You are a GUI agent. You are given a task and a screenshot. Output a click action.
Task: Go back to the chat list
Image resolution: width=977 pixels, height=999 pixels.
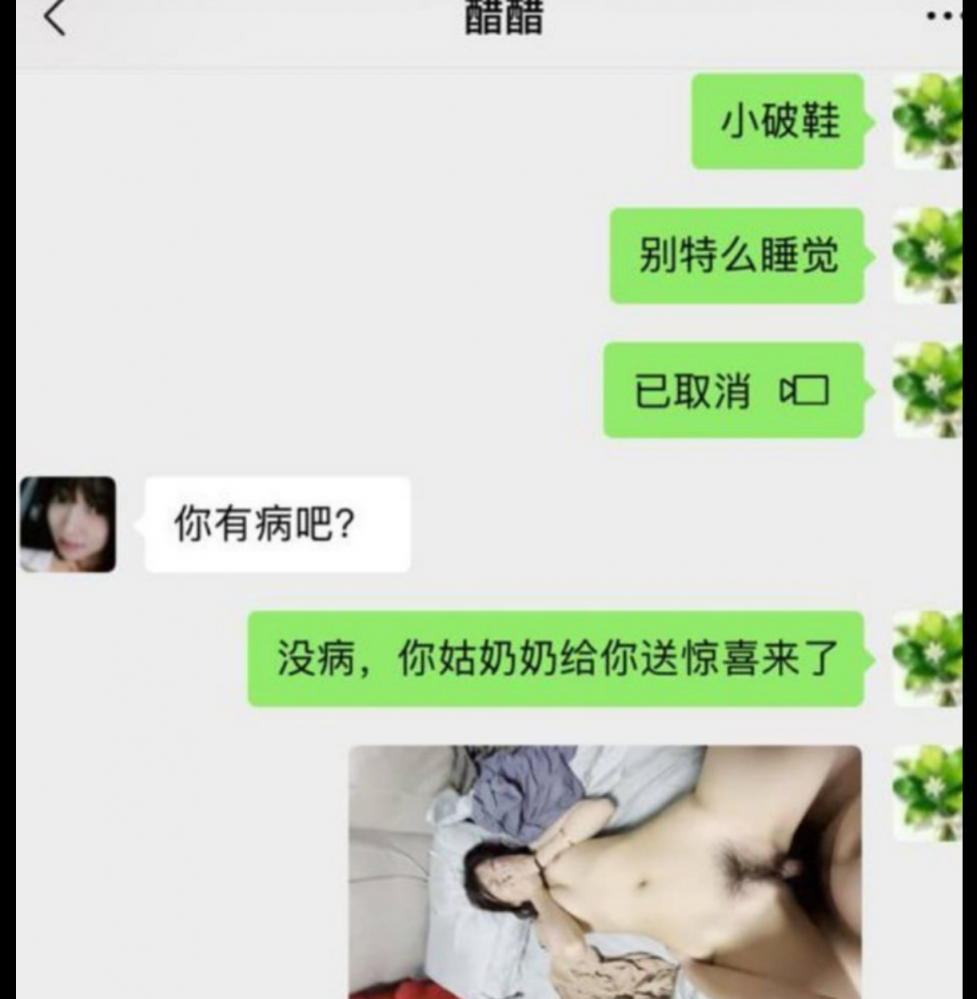(x=55, y=18)
